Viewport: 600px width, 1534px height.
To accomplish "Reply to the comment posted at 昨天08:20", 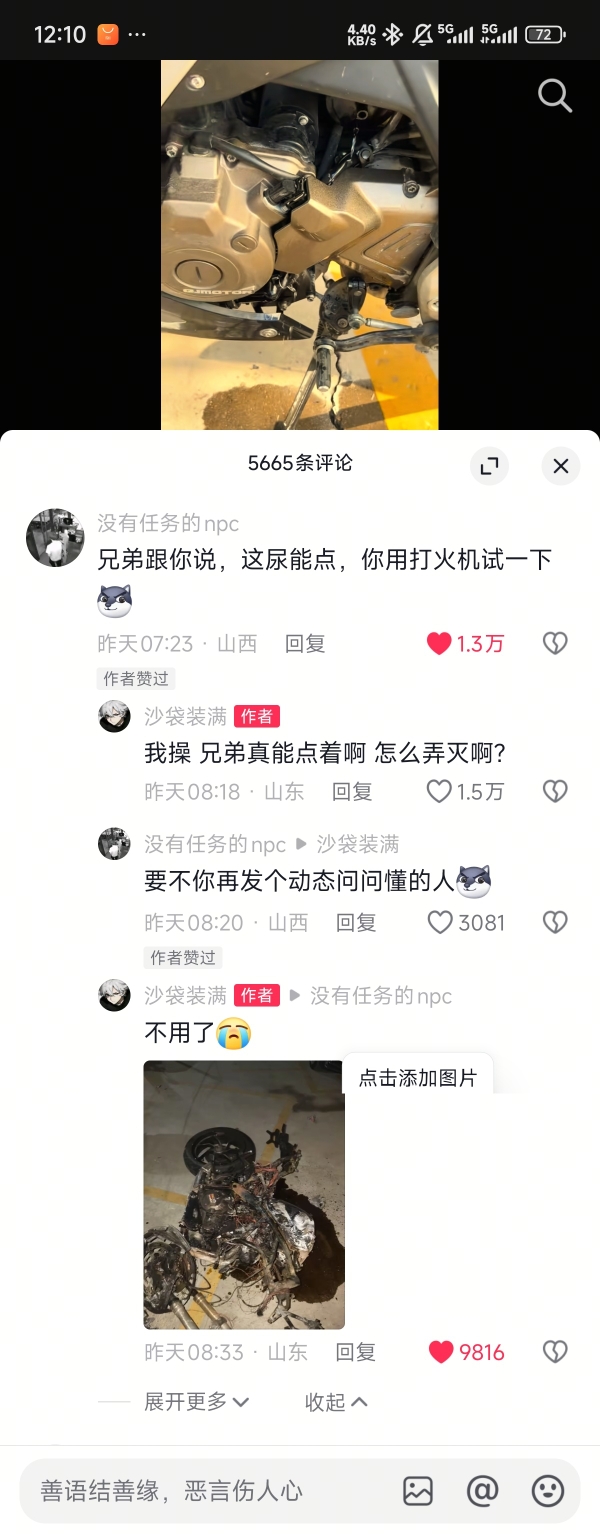I will click(356, 922).
